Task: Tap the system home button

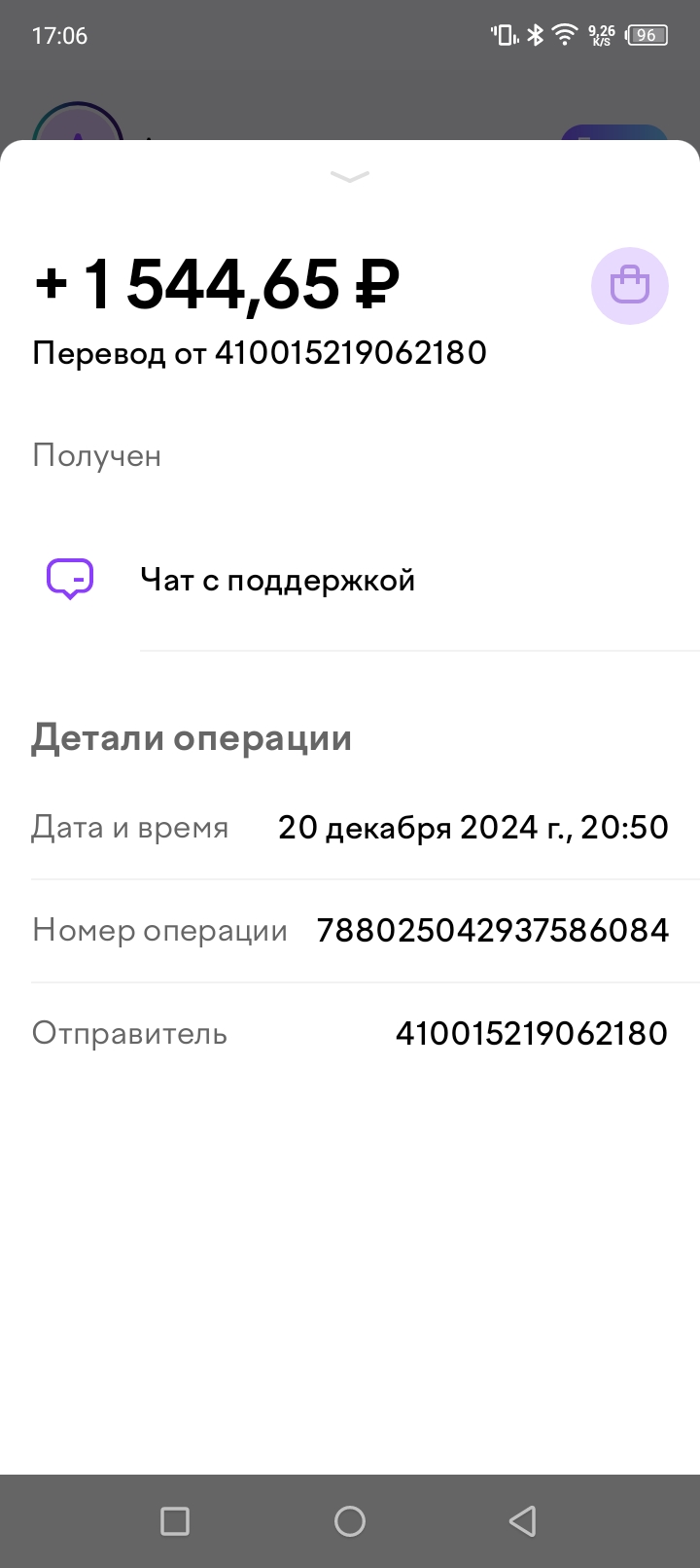Action: (350, 1521)
